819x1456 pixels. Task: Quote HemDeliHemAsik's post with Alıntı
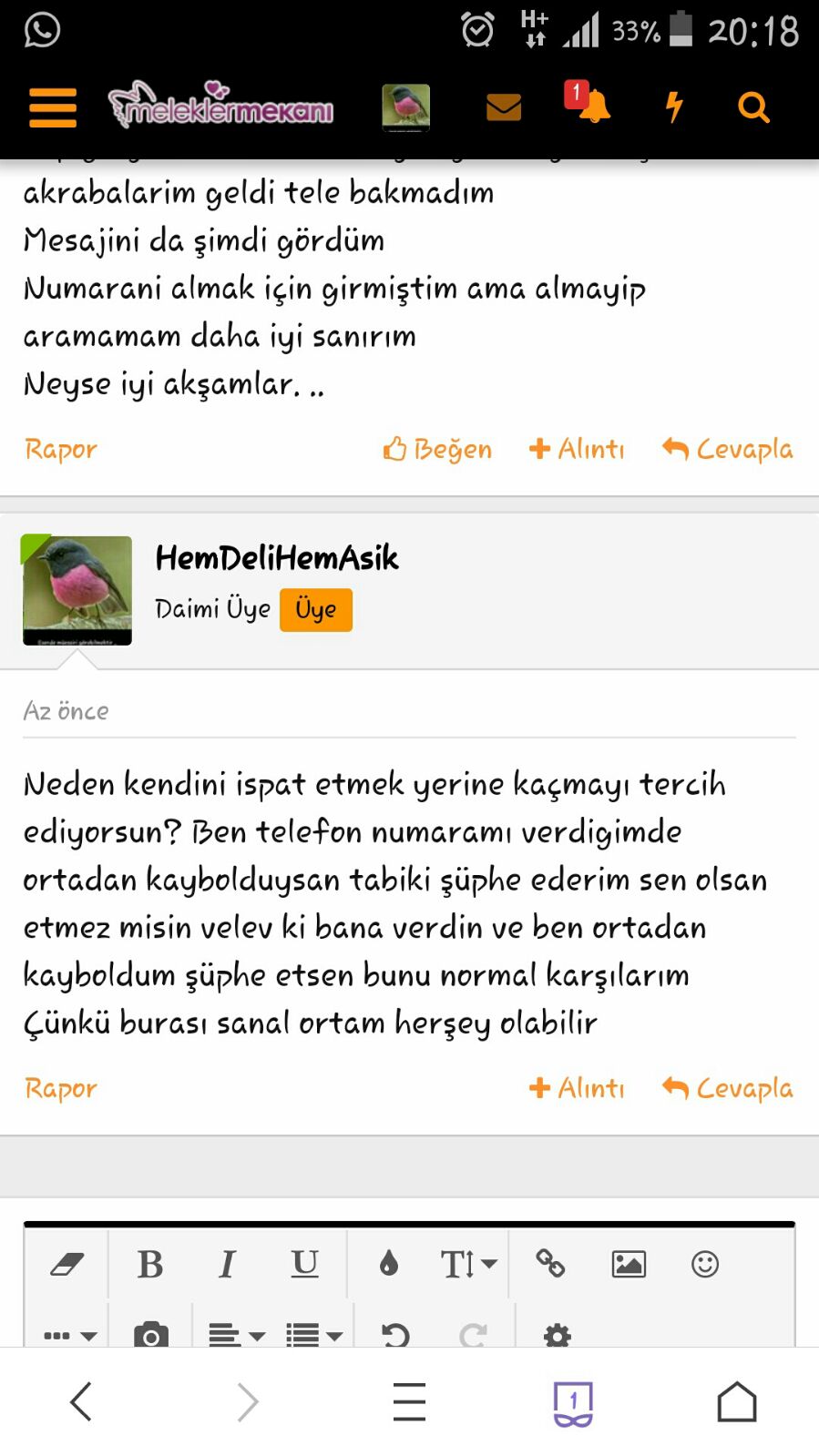(578, 1088)
